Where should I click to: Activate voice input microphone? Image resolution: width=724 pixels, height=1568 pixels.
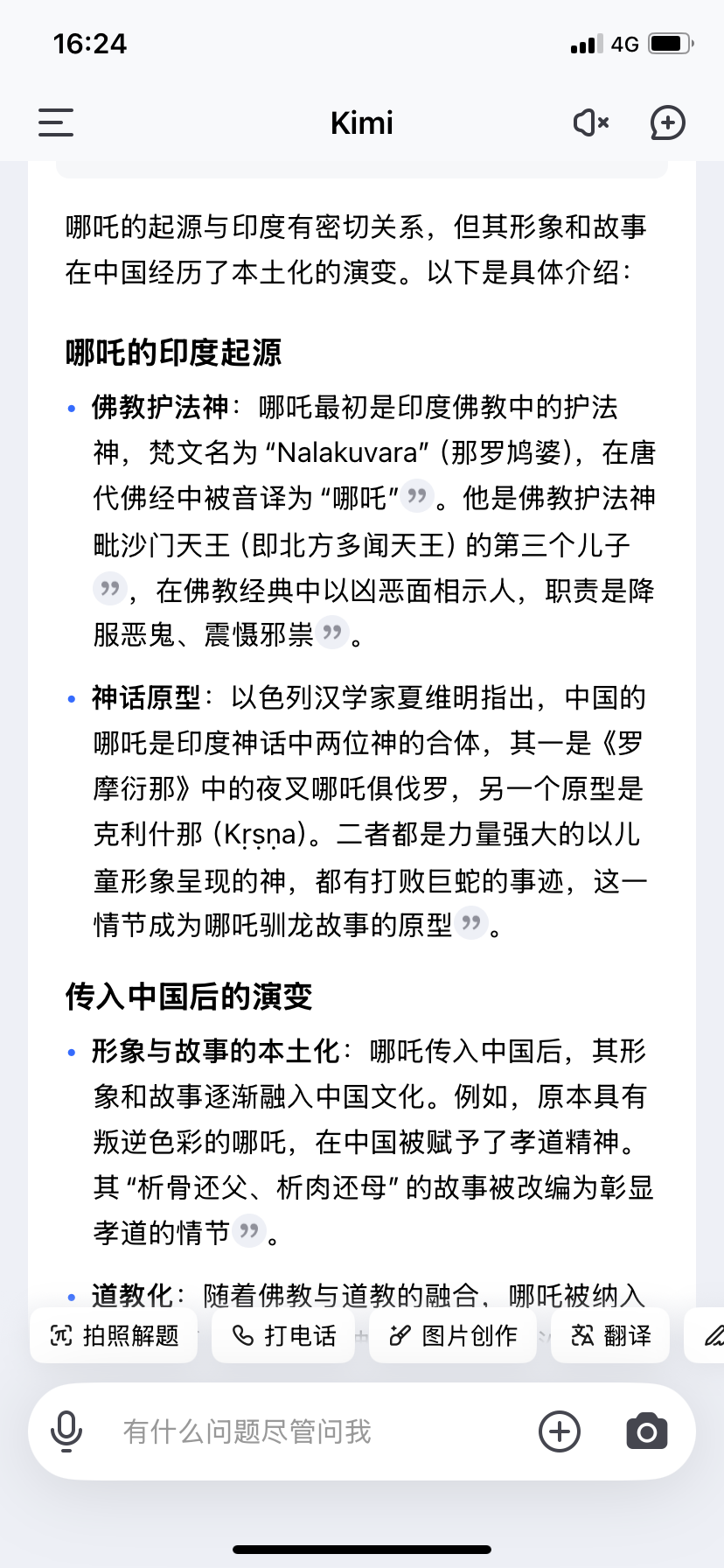pyautogui.click(x=66, y=1431)
